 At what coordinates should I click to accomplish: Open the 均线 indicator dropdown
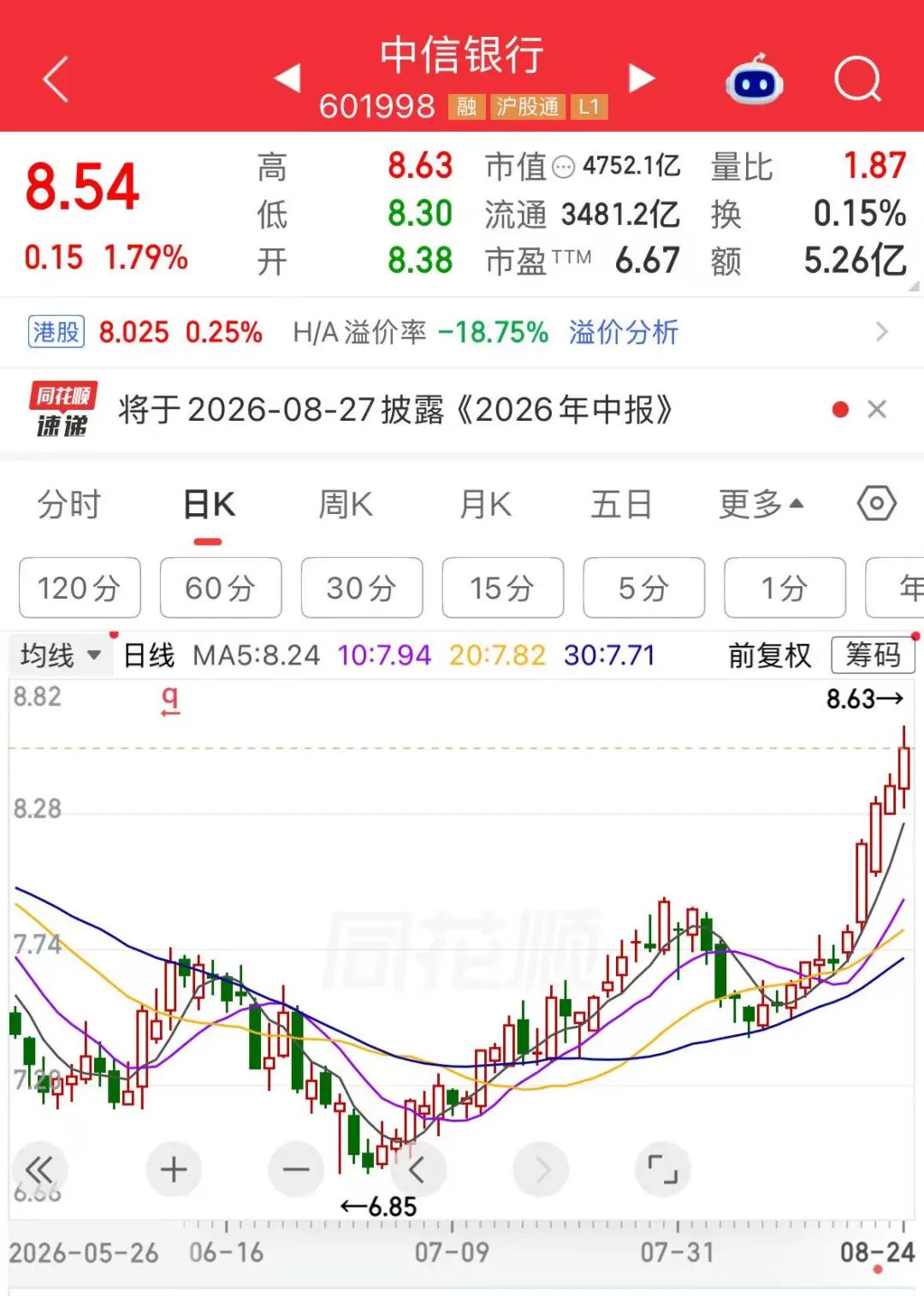pyautogui.click(x=61, y=655)
